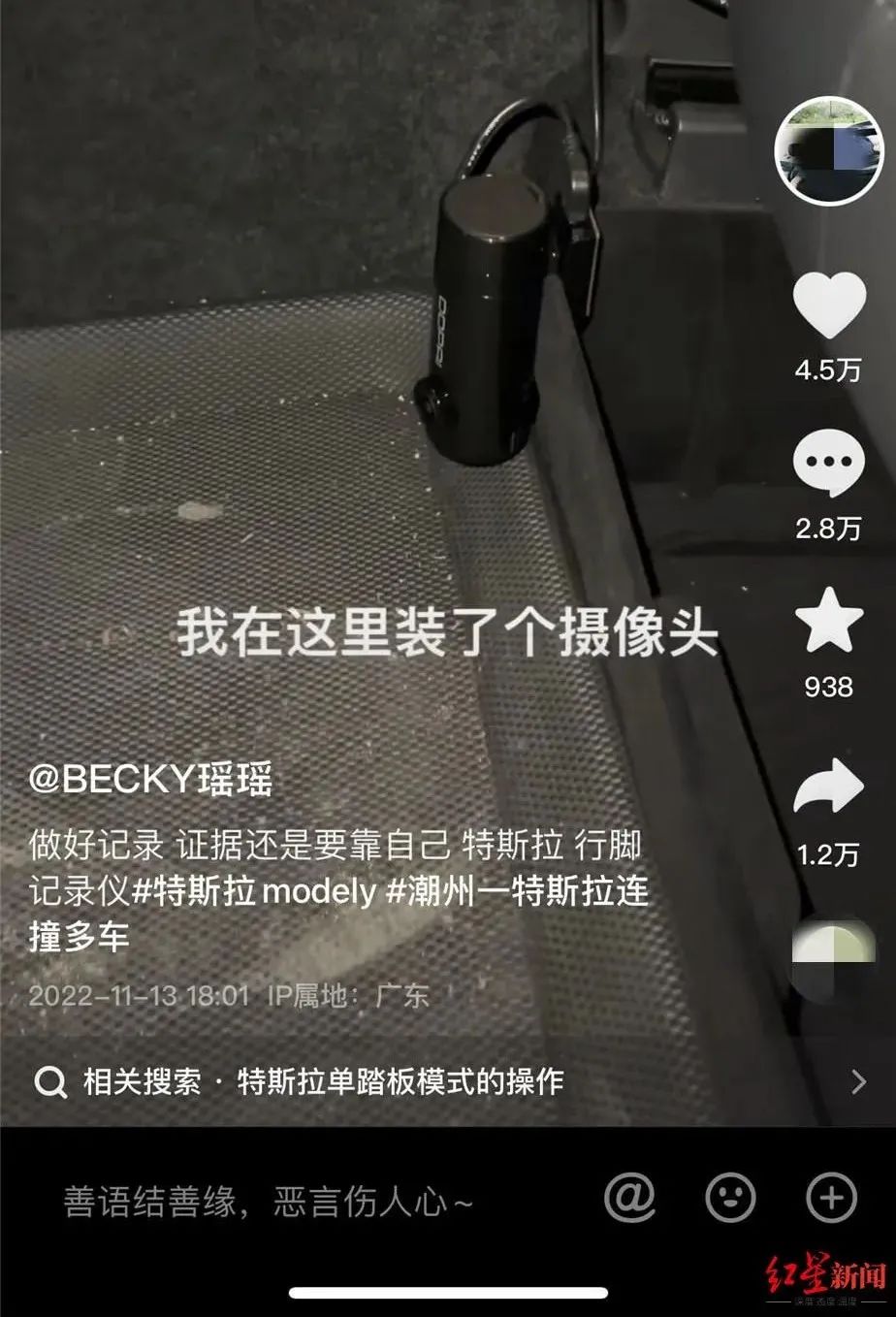Open the comments bubble
Viewport: 896px width, 1317px height.
coord(829,465)
